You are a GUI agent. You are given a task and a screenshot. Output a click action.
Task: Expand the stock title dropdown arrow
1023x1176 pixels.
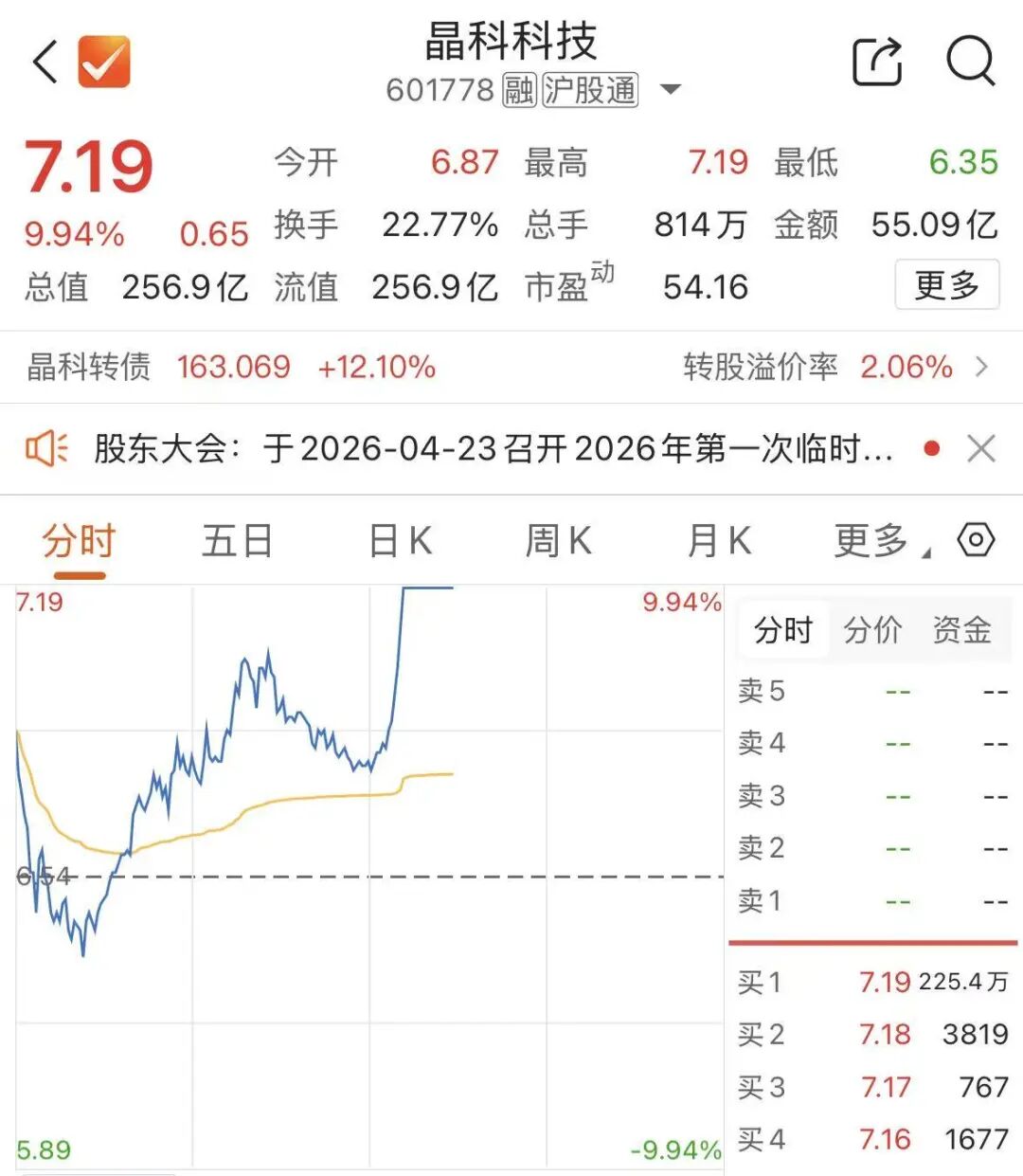(671, 90)
